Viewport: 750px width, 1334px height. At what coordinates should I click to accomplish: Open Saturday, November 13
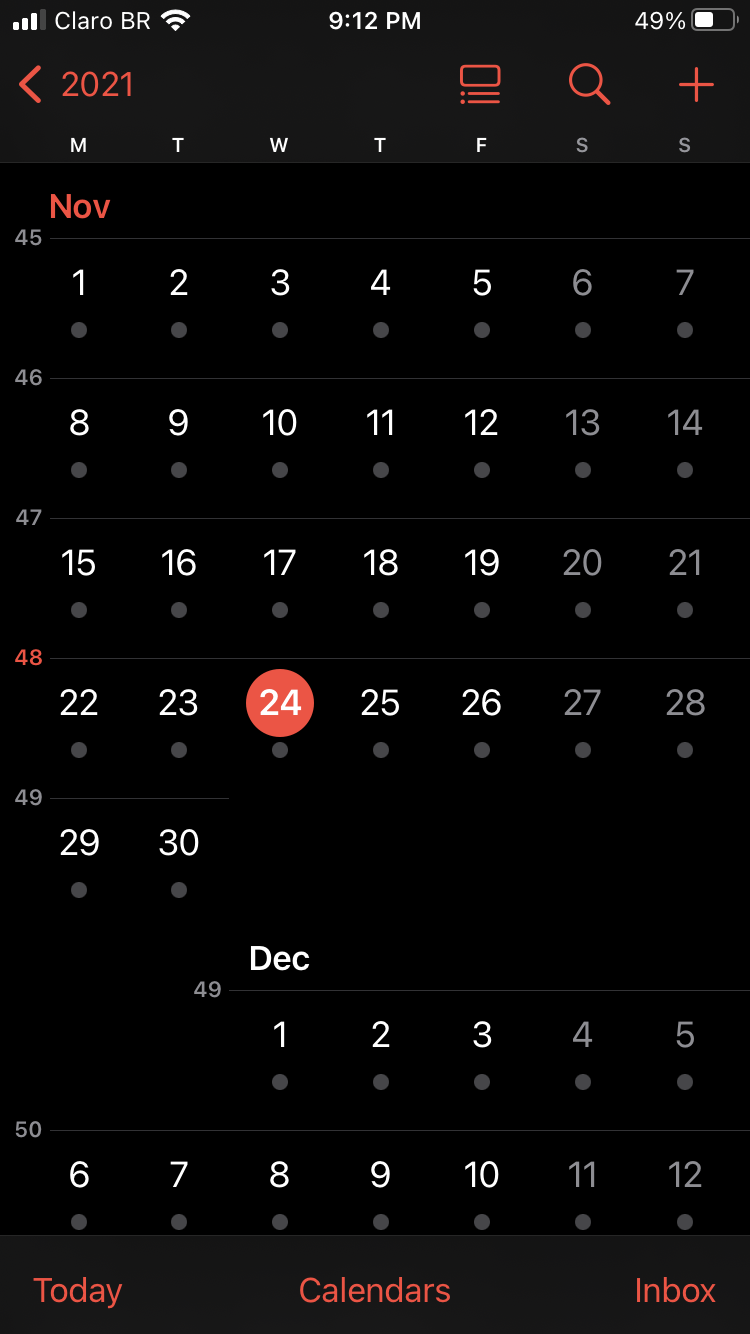point(583,424)
